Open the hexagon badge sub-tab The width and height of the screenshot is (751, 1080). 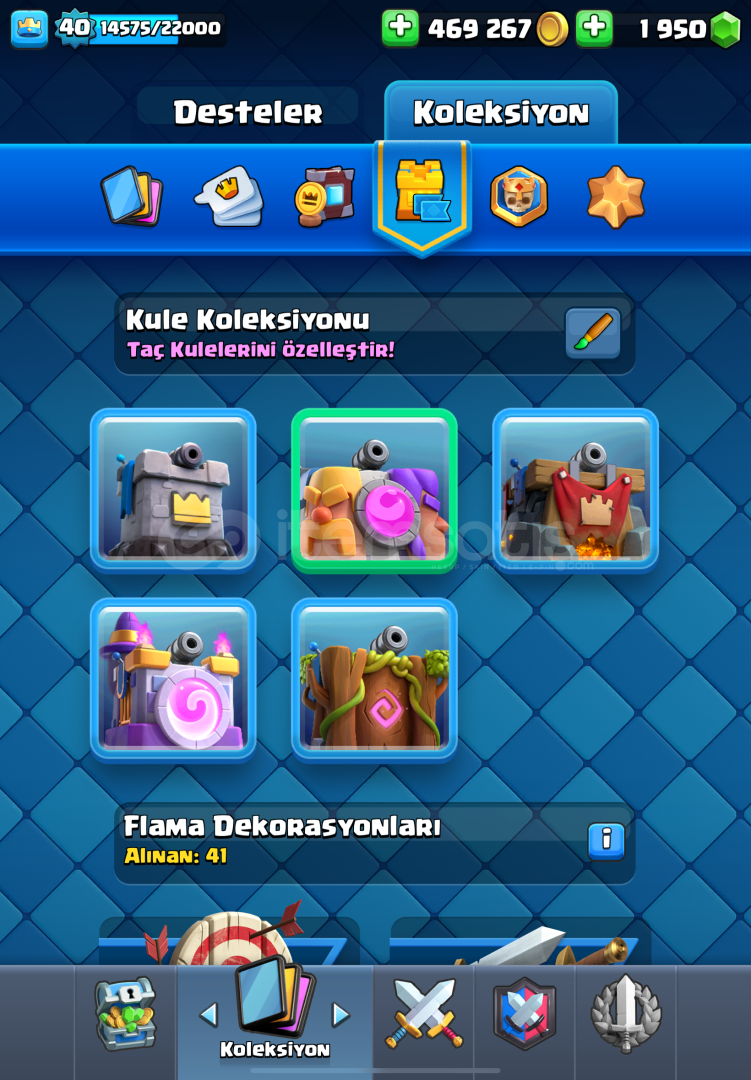pyautogui.click(x=519, y=196)
